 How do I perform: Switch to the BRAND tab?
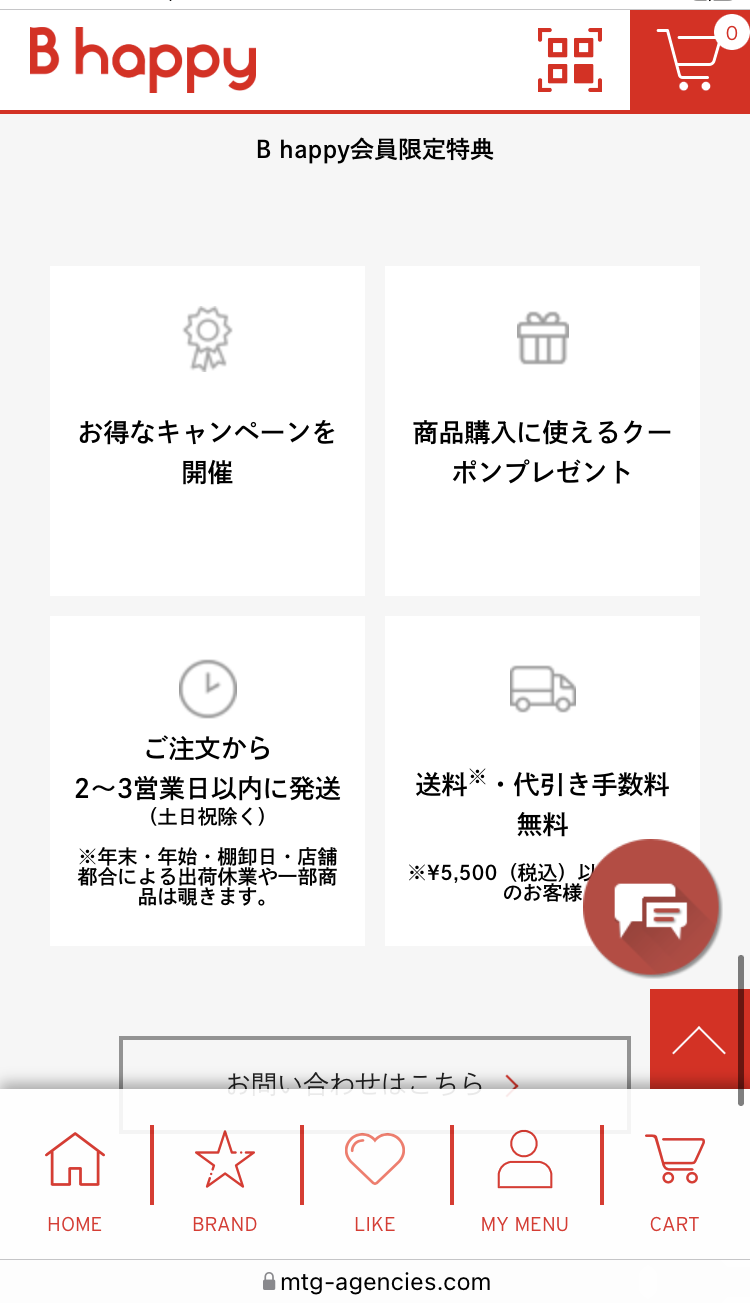click(x=225, y=1180)
